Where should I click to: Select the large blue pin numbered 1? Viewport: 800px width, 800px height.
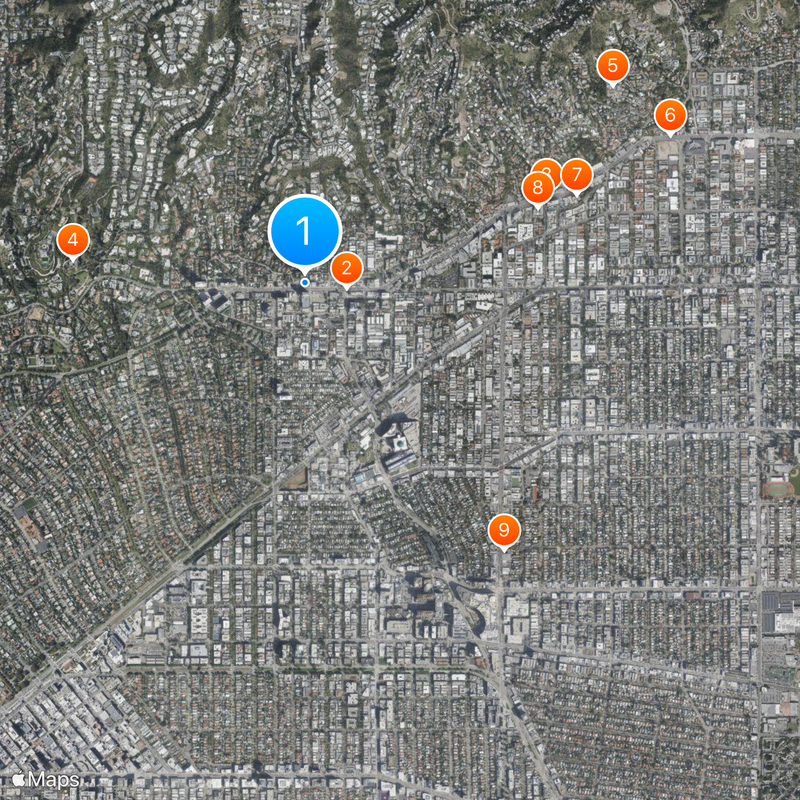tap(305, 232)
